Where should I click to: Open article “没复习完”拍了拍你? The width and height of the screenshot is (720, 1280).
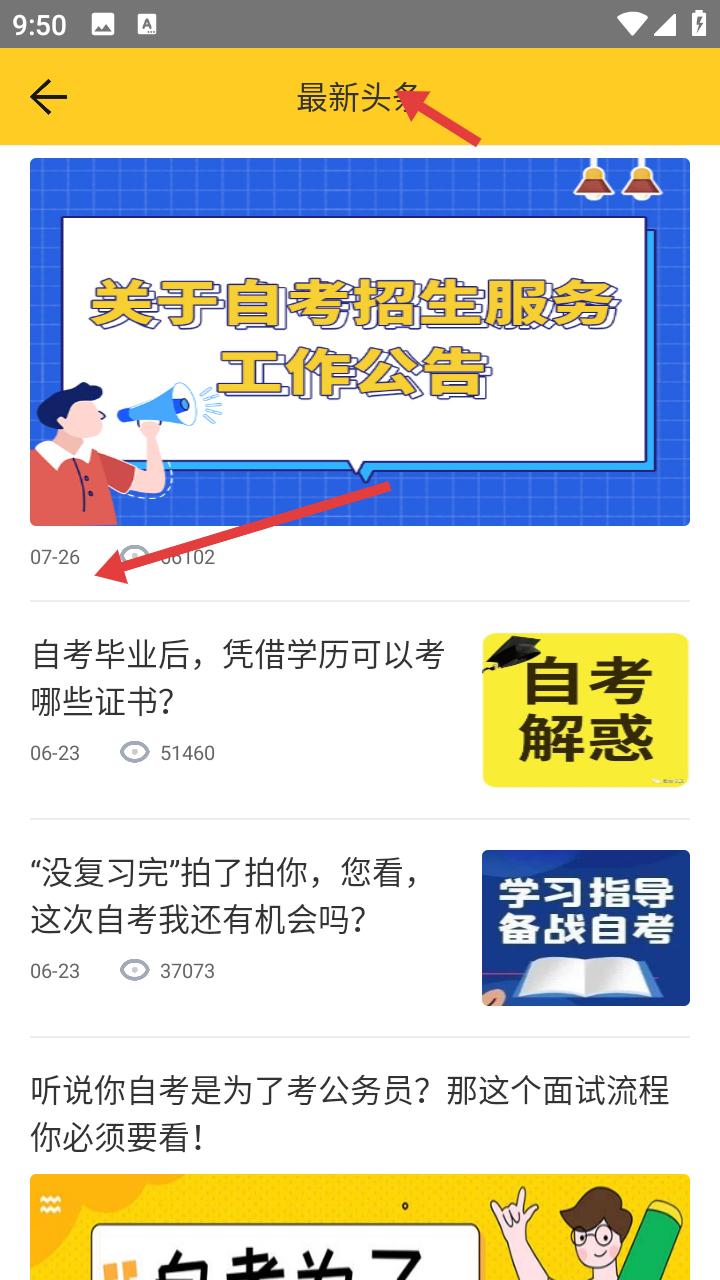click(230, 896)
